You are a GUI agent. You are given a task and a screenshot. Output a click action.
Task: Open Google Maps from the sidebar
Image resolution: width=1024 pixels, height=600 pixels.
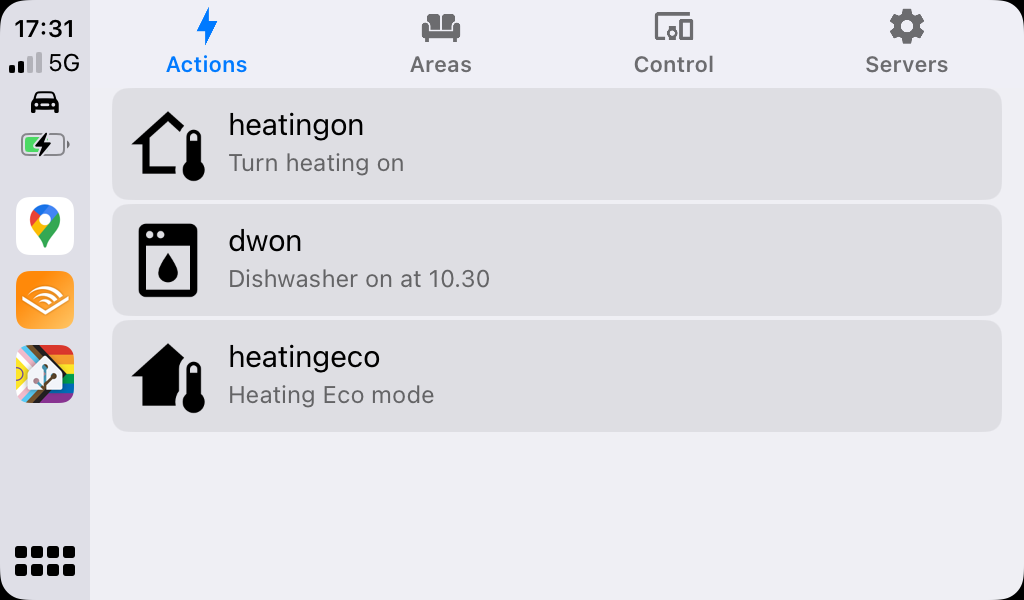(x=45, y=226)
